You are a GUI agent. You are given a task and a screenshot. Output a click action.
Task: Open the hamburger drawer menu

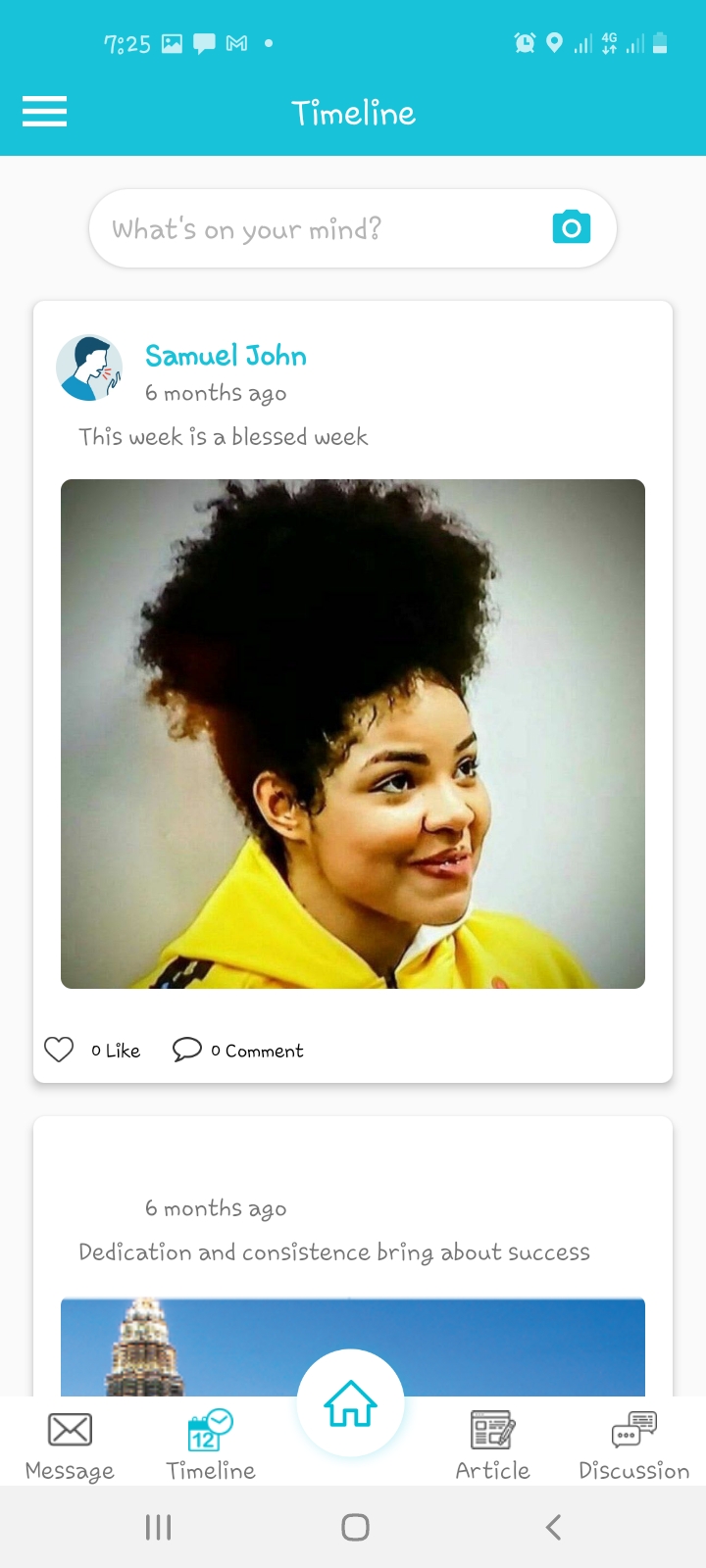[45, 112]
